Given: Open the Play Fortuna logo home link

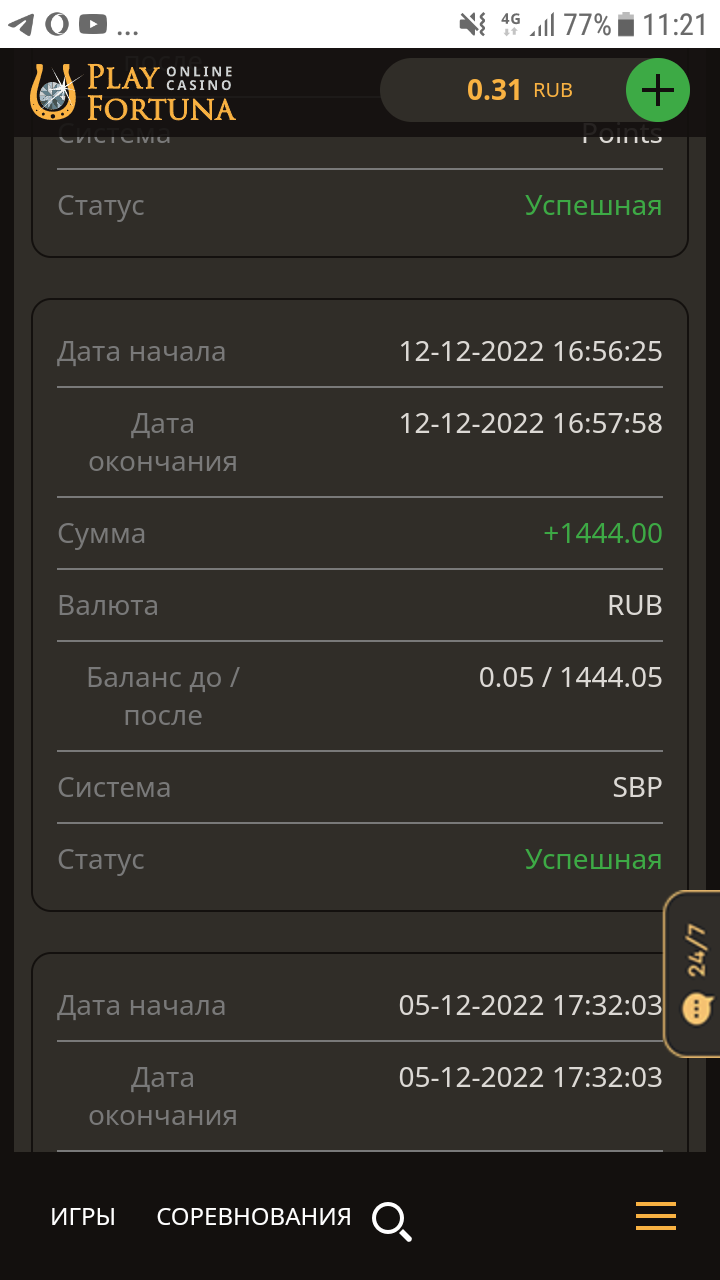Looking at the screenshot, I should point(132,93).
